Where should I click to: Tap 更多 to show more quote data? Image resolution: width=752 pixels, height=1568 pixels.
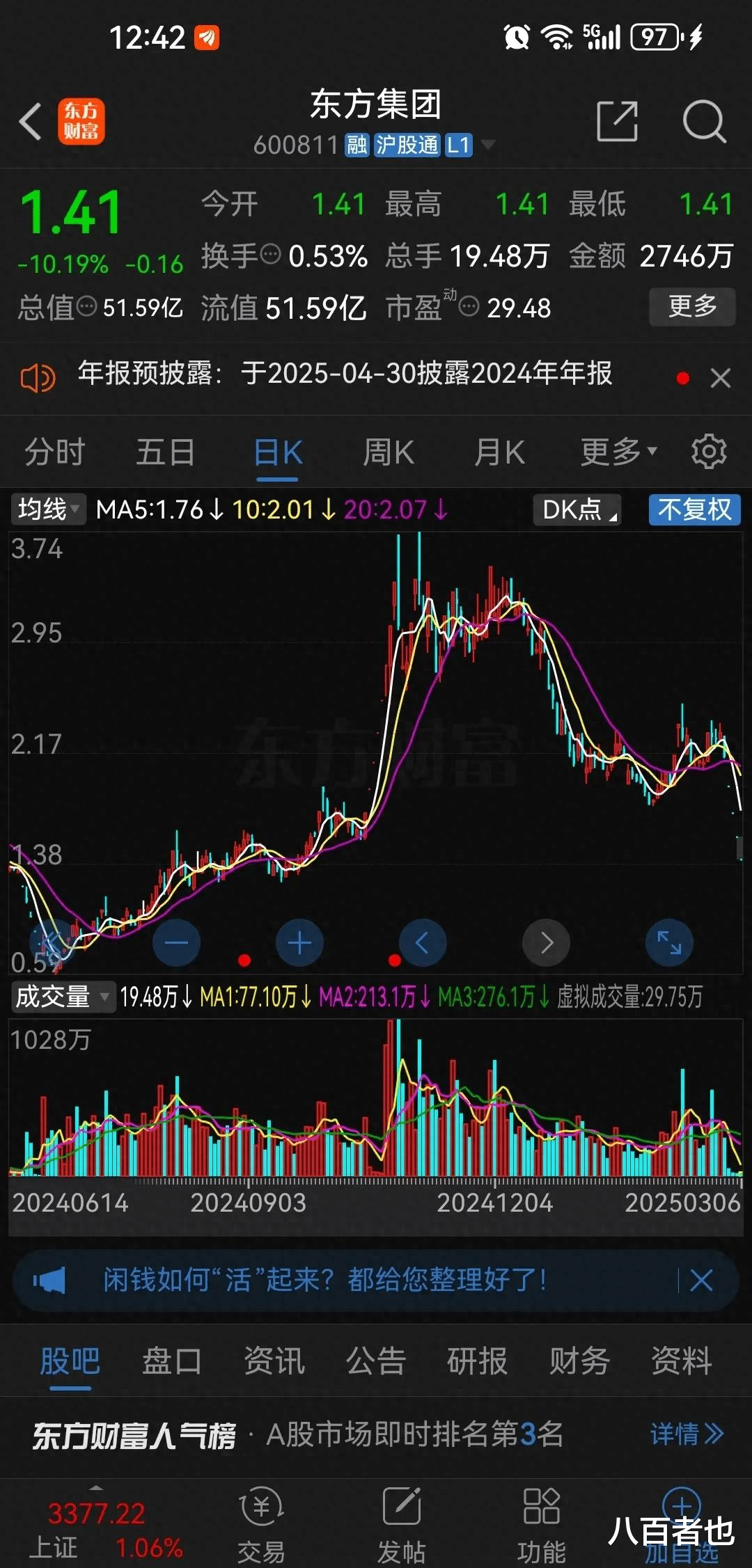pyautogui.click(x=692, y=306)
